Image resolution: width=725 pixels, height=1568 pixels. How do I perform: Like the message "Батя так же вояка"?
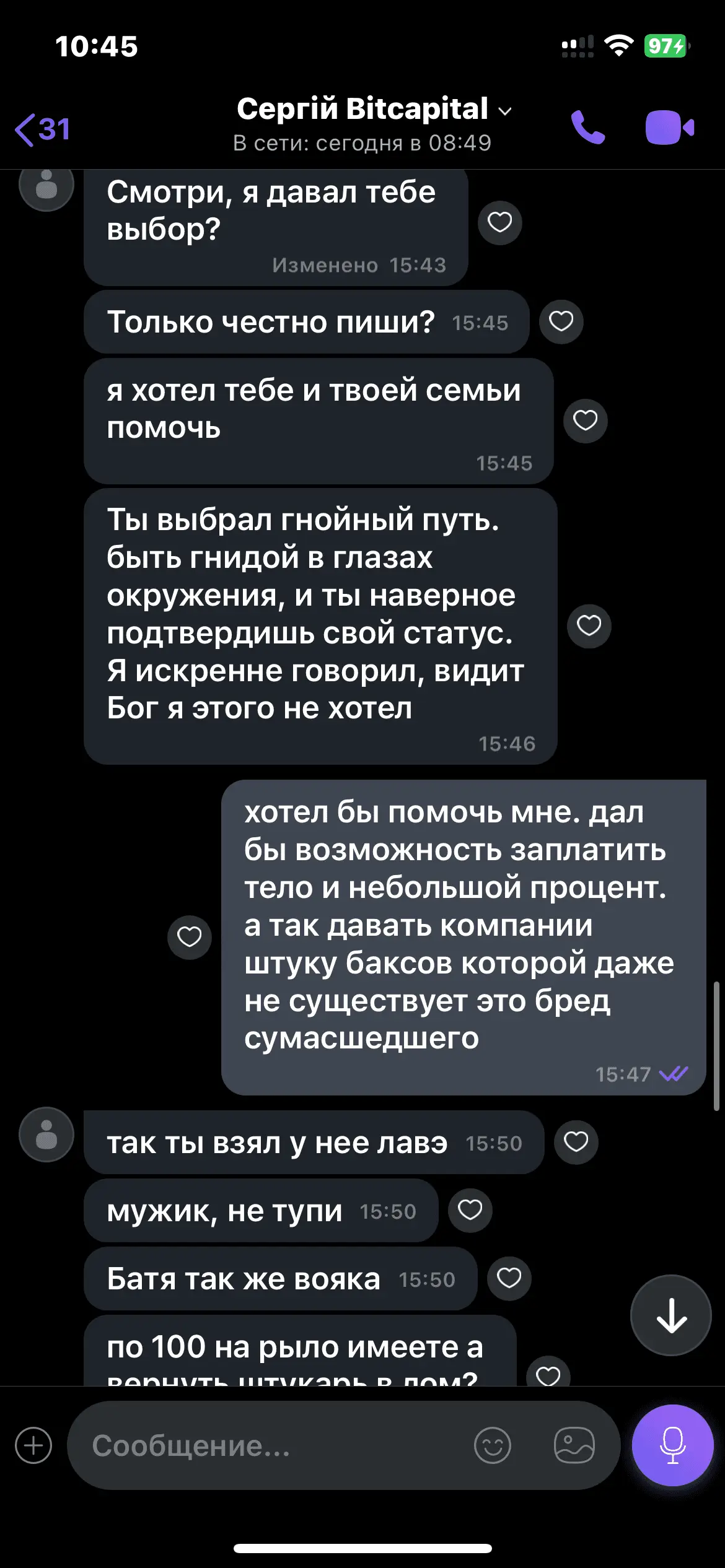(509, 1278)
